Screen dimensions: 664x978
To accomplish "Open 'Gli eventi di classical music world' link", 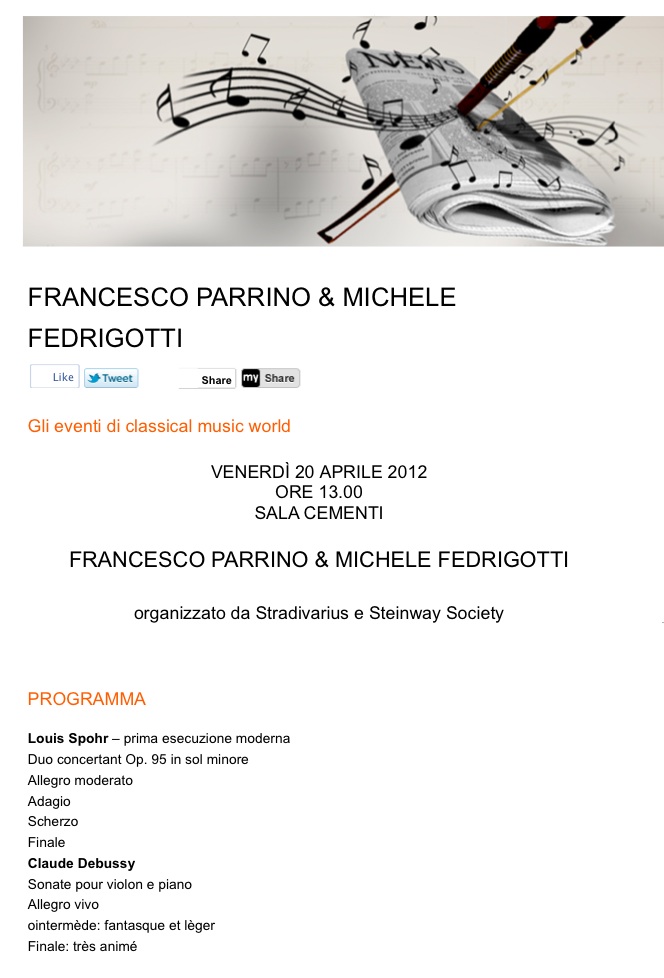I will [159, 426].
